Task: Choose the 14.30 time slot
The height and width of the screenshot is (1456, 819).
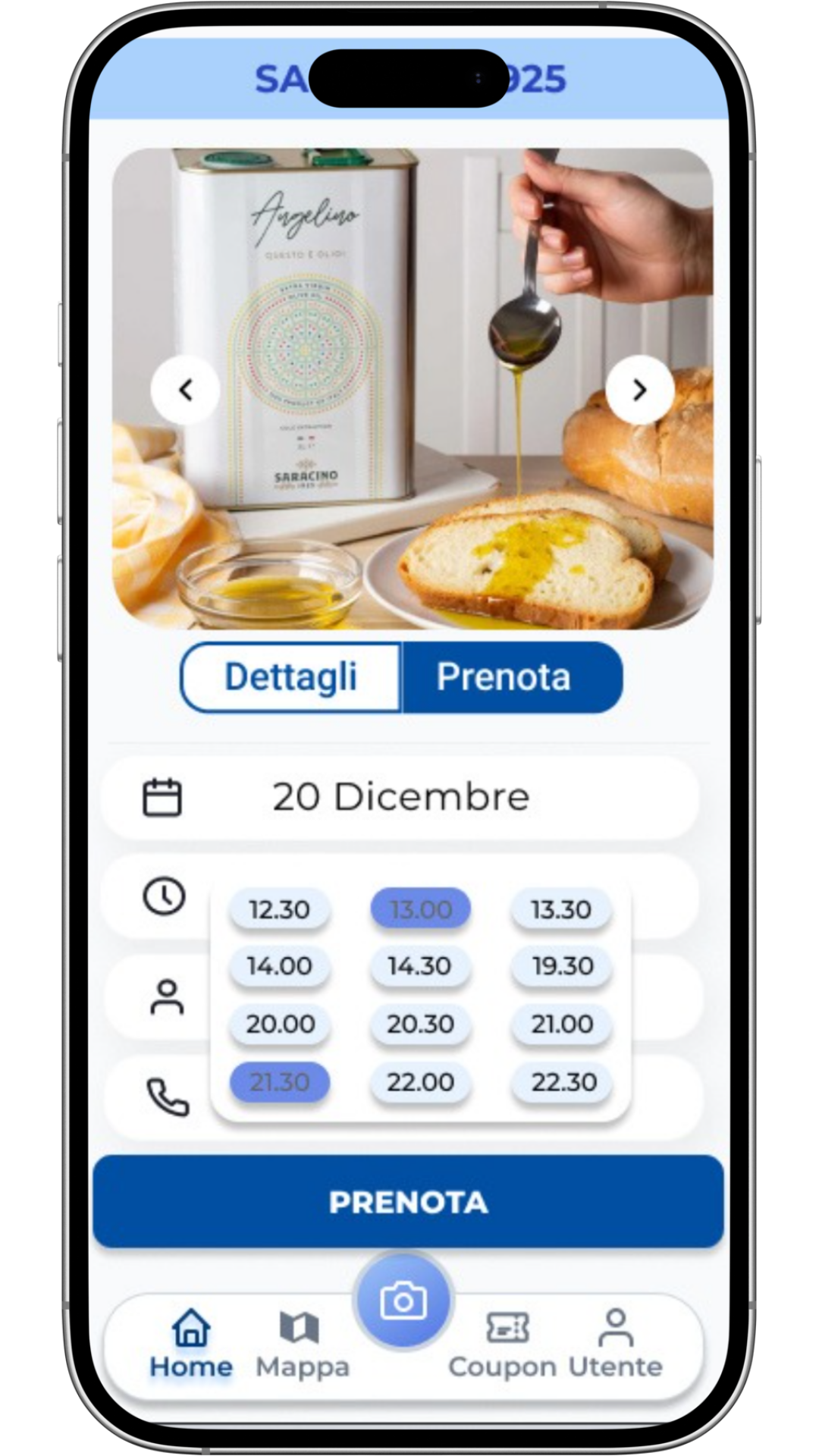Action: tap(419, 966)
